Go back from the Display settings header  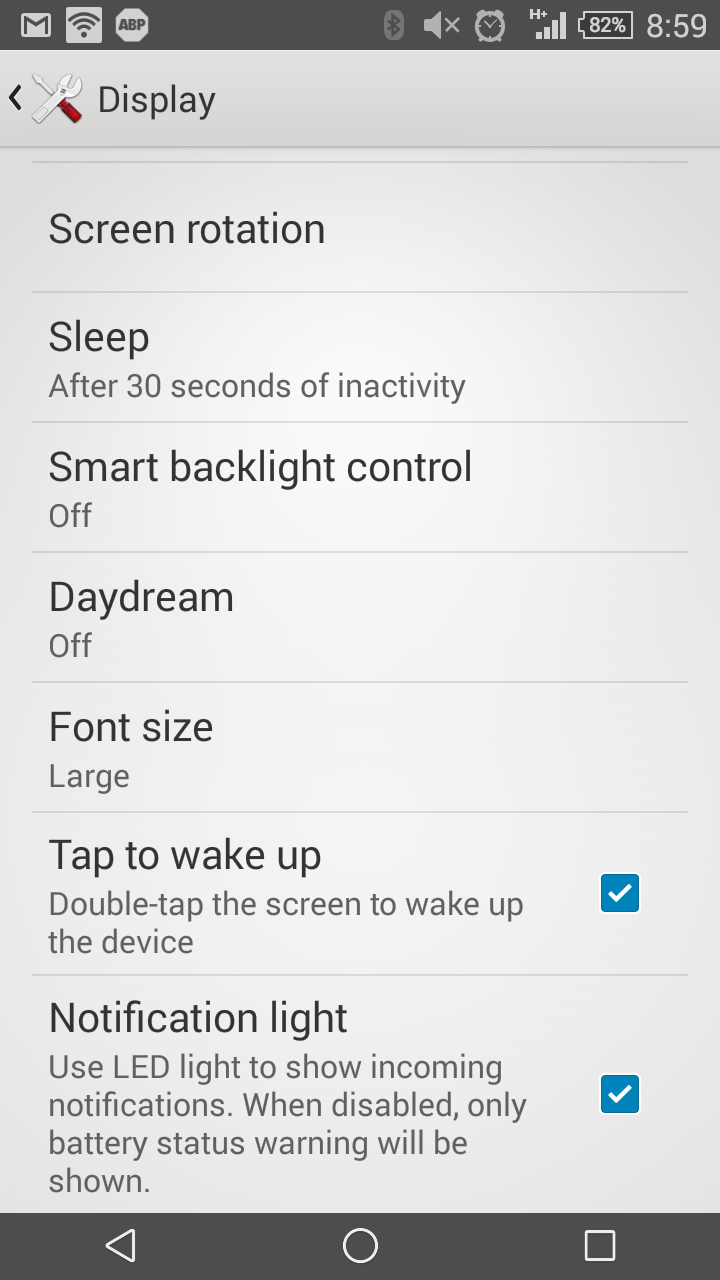tap(45, 99)
